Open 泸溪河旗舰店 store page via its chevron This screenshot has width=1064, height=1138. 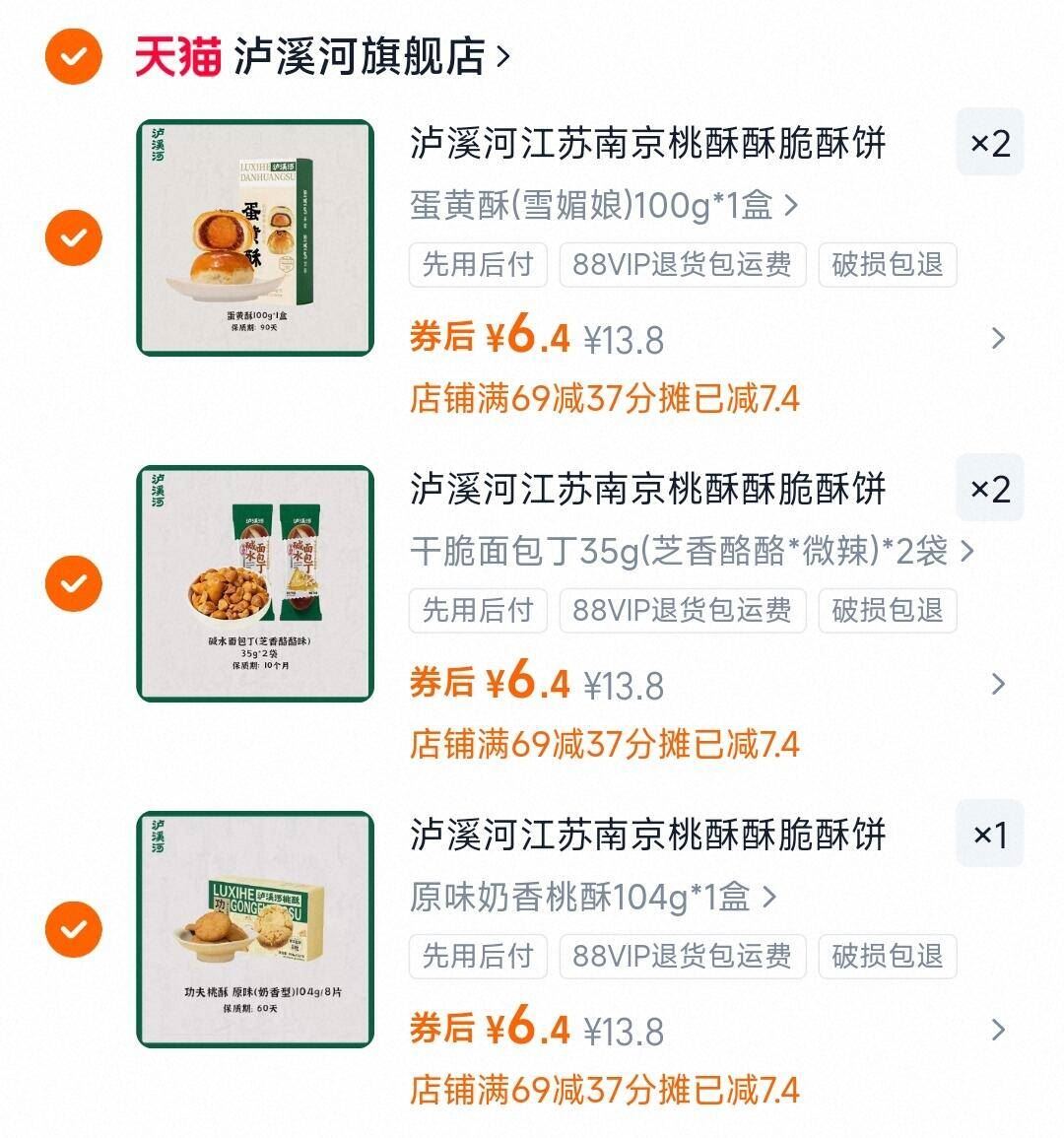(499, 56)
